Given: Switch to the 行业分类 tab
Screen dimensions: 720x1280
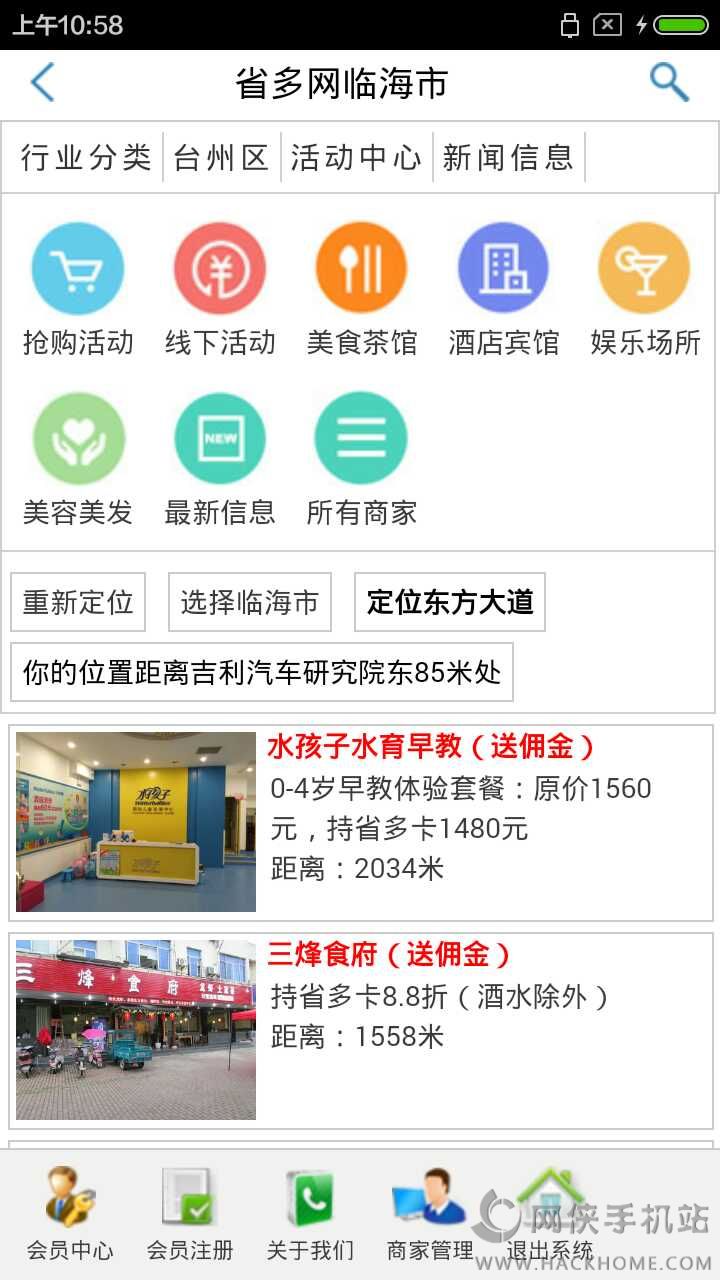Looking at the screenshot, I should [86, 157].
